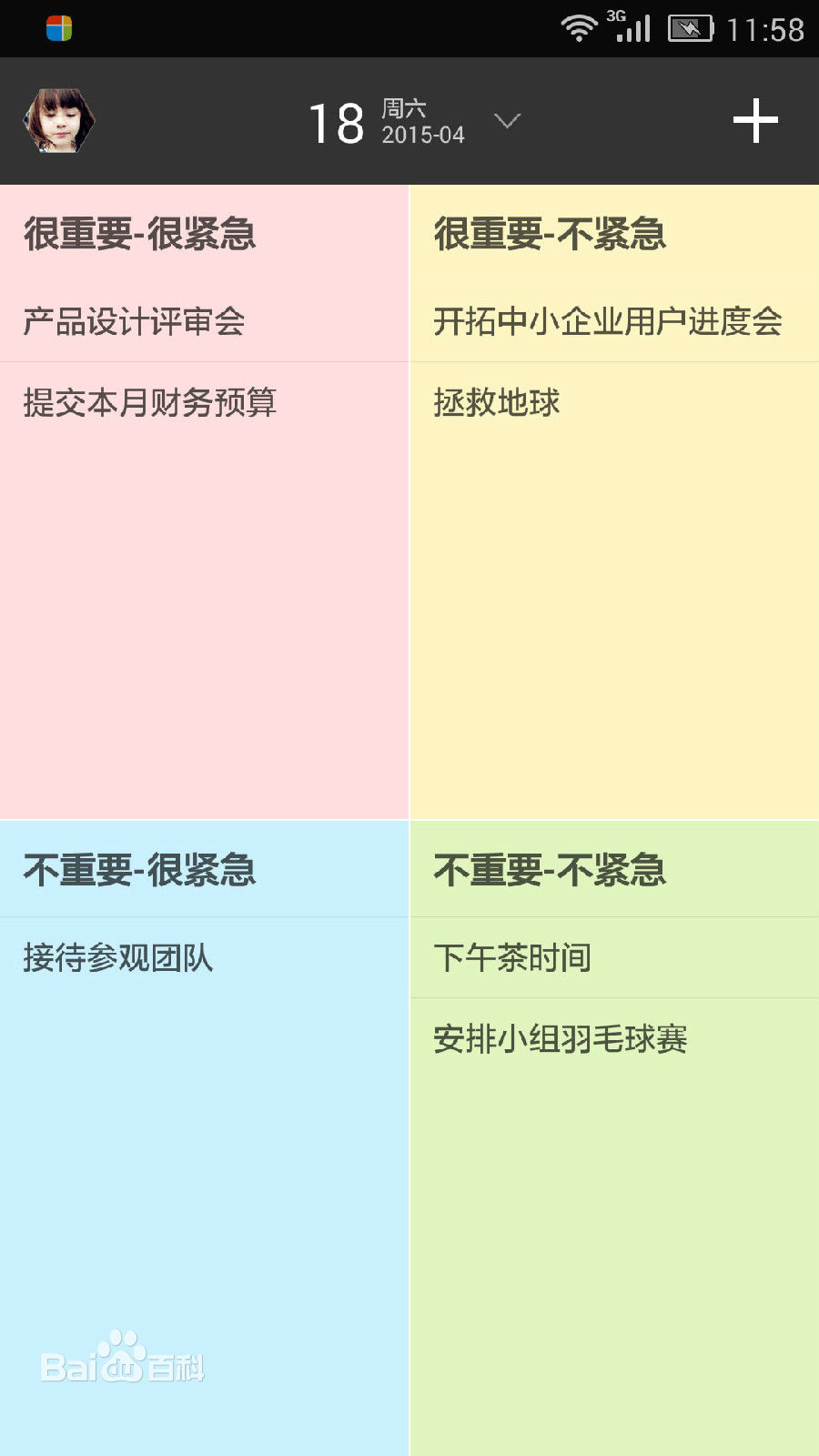This screenshot has width=819, height=1456.
Task: Expand the date picker dropdown
Action: tap(507, 121)
